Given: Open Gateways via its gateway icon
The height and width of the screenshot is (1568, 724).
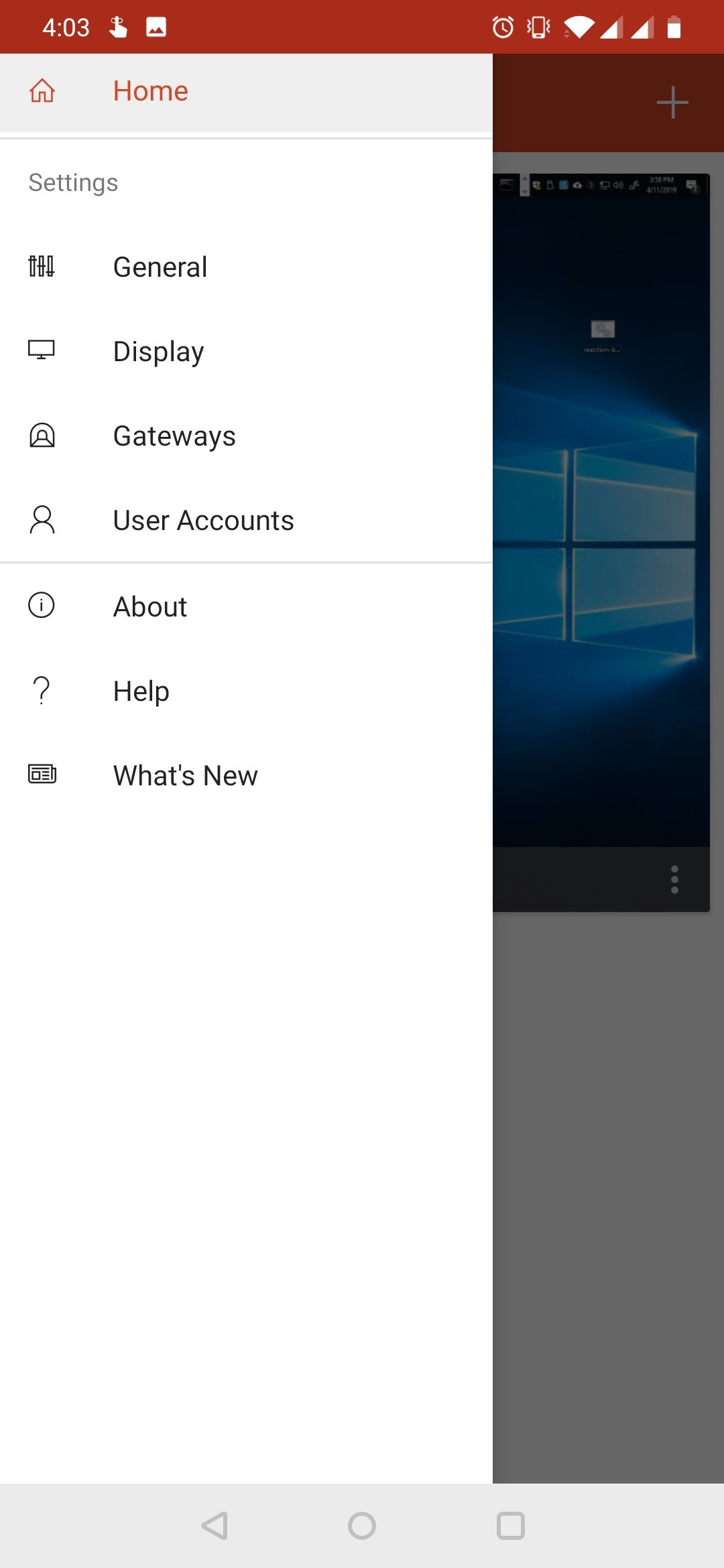Looking at the screenshot, I should 42,436.
